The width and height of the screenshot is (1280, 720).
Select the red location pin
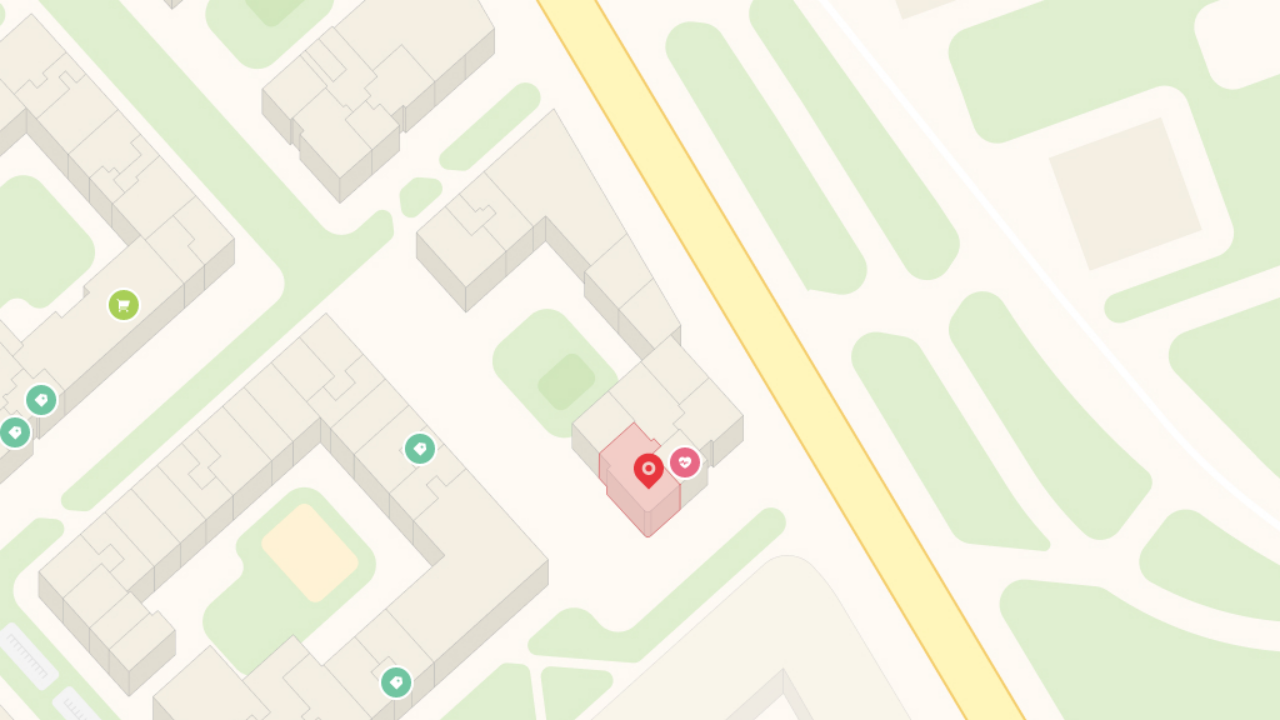pyautogui.click(x=649, y=469)
